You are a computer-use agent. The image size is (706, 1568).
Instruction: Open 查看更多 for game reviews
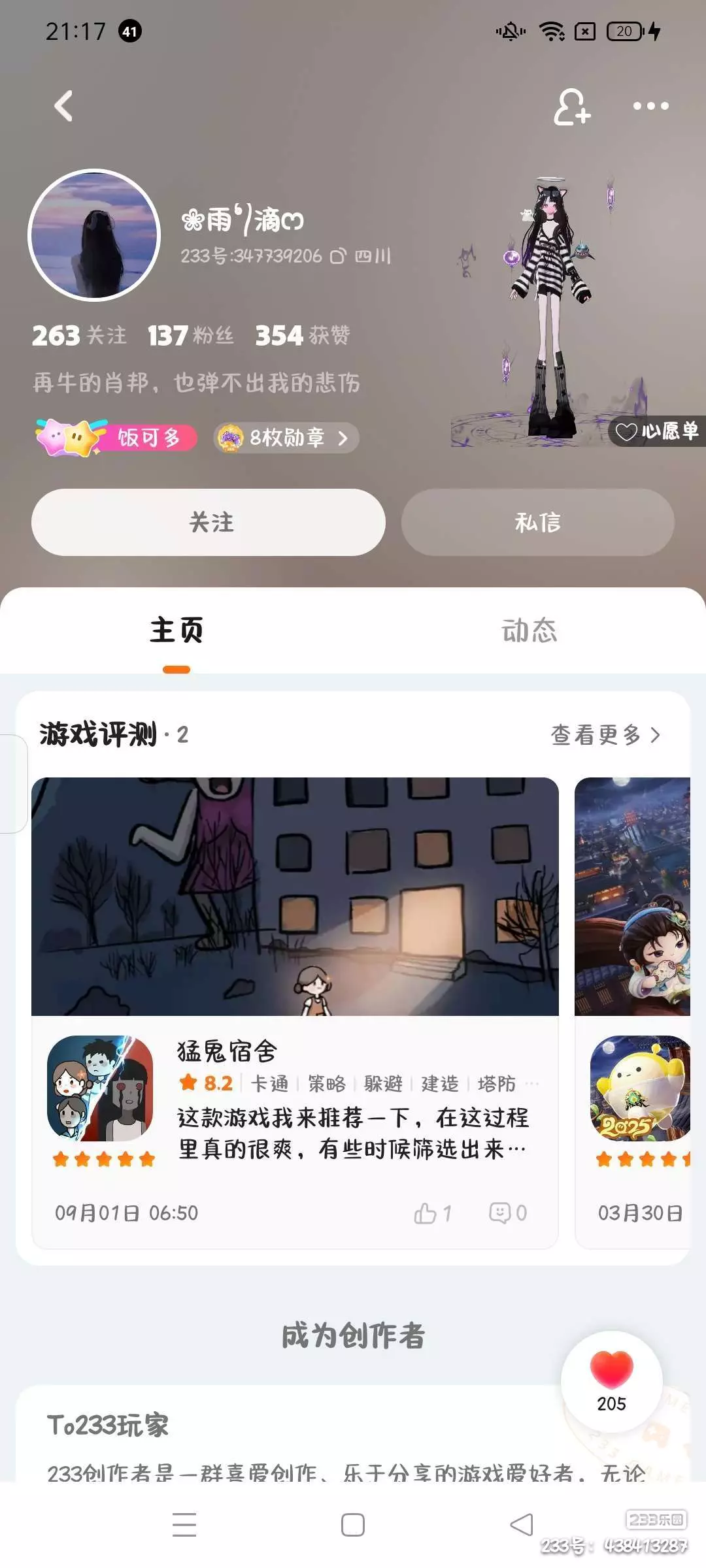pos(605,735)
